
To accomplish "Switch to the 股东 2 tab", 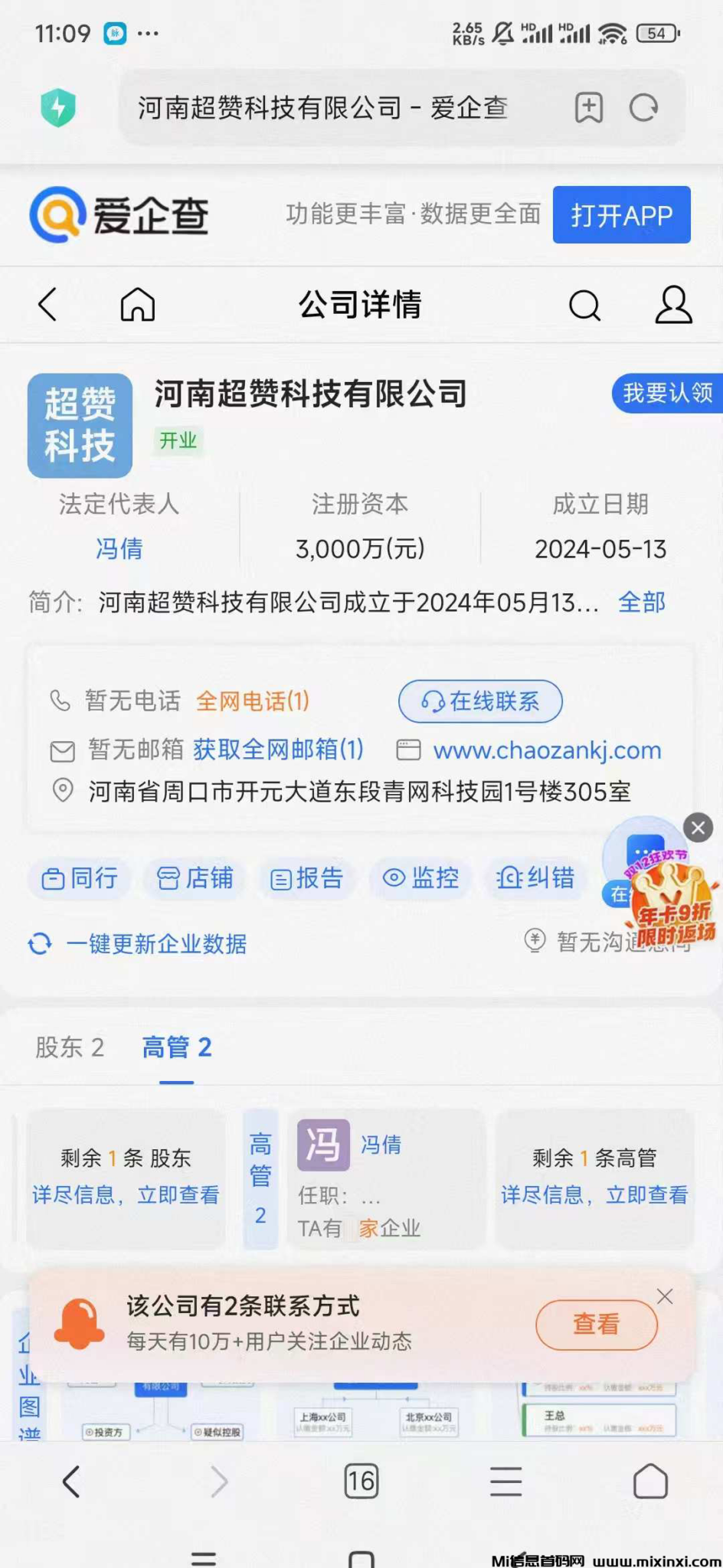I will click(x=70, y=1047).
